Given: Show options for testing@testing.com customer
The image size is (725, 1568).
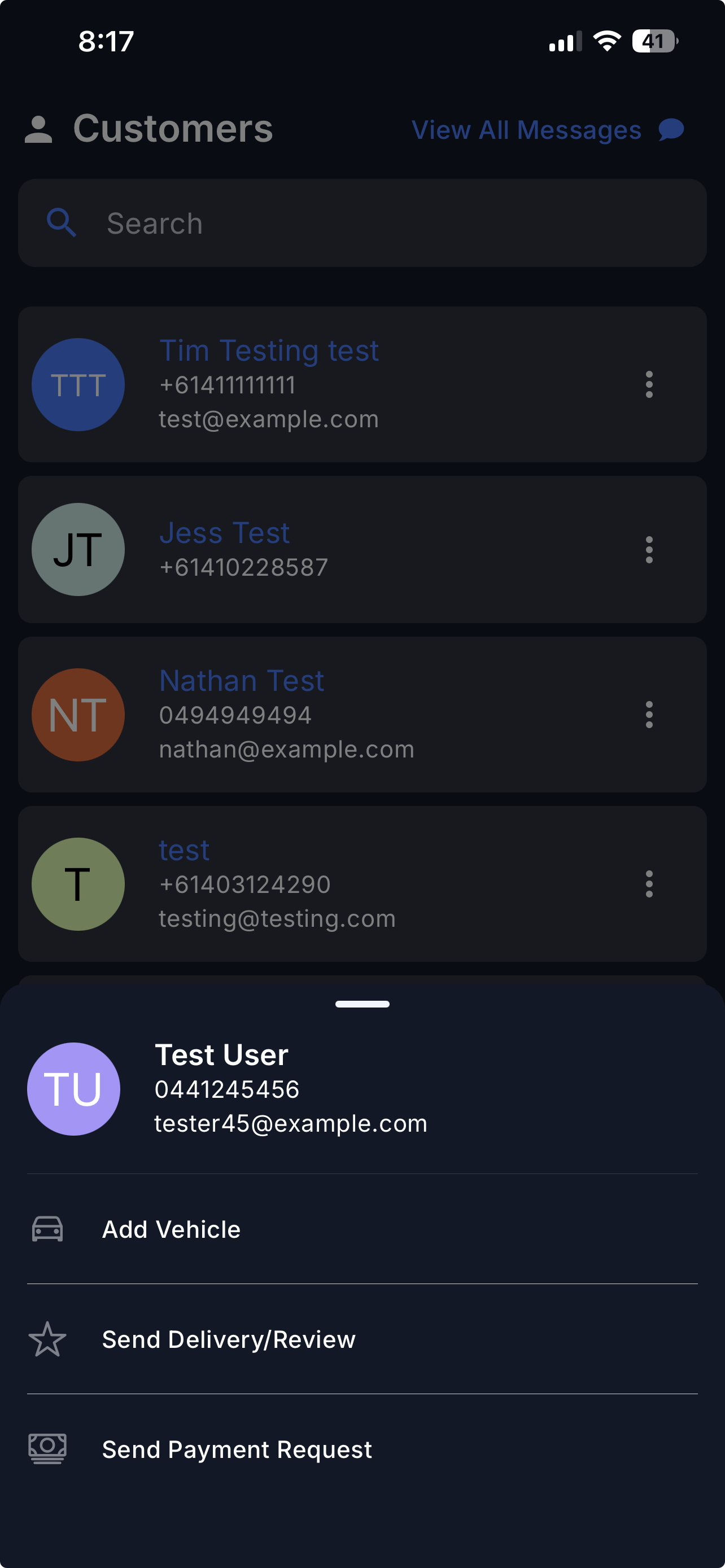Looking at the screenshot, I should coord(649,884).
